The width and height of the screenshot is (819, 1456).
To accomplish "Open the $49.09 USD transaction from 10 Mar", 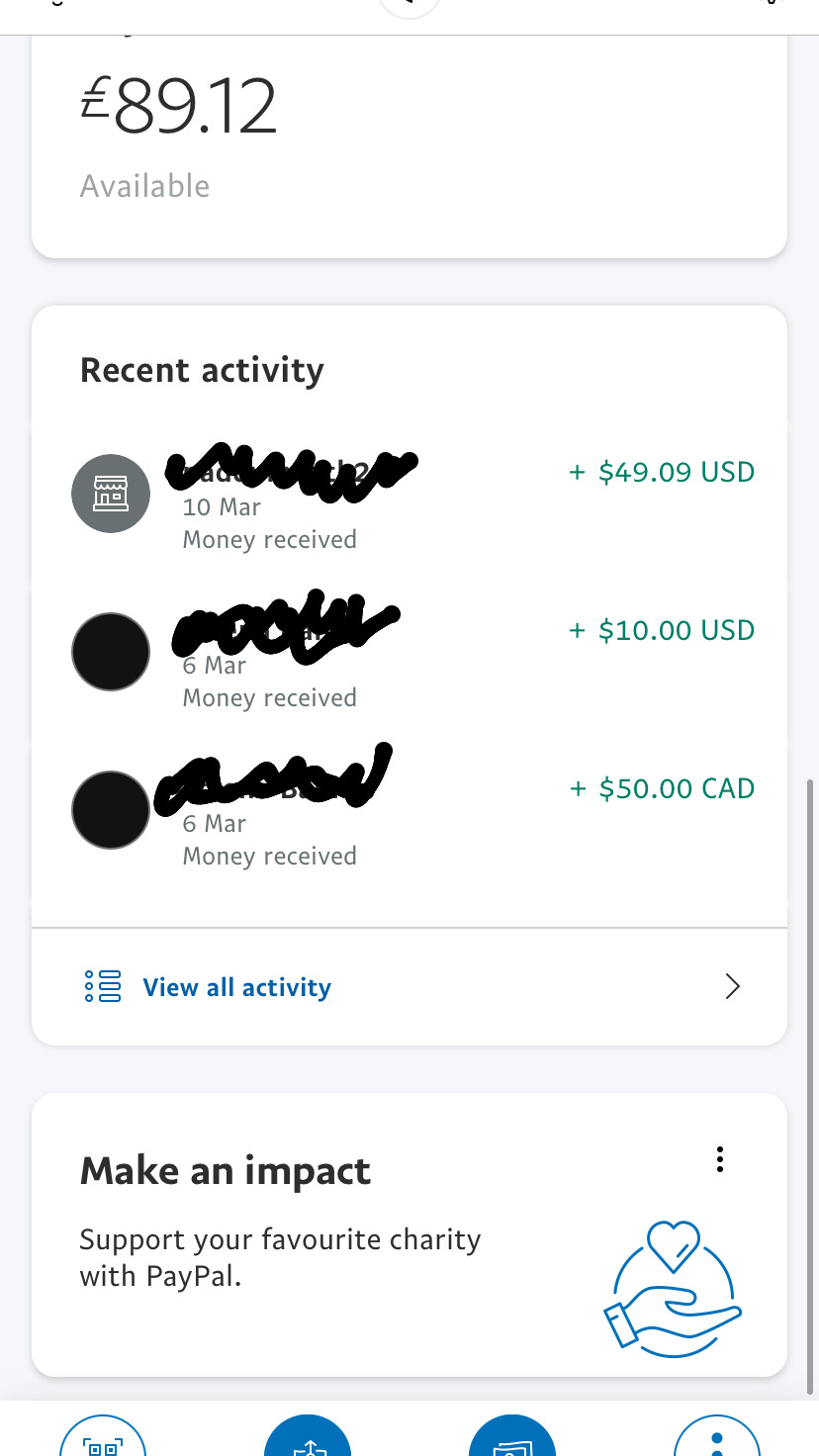I will [409, 505].
